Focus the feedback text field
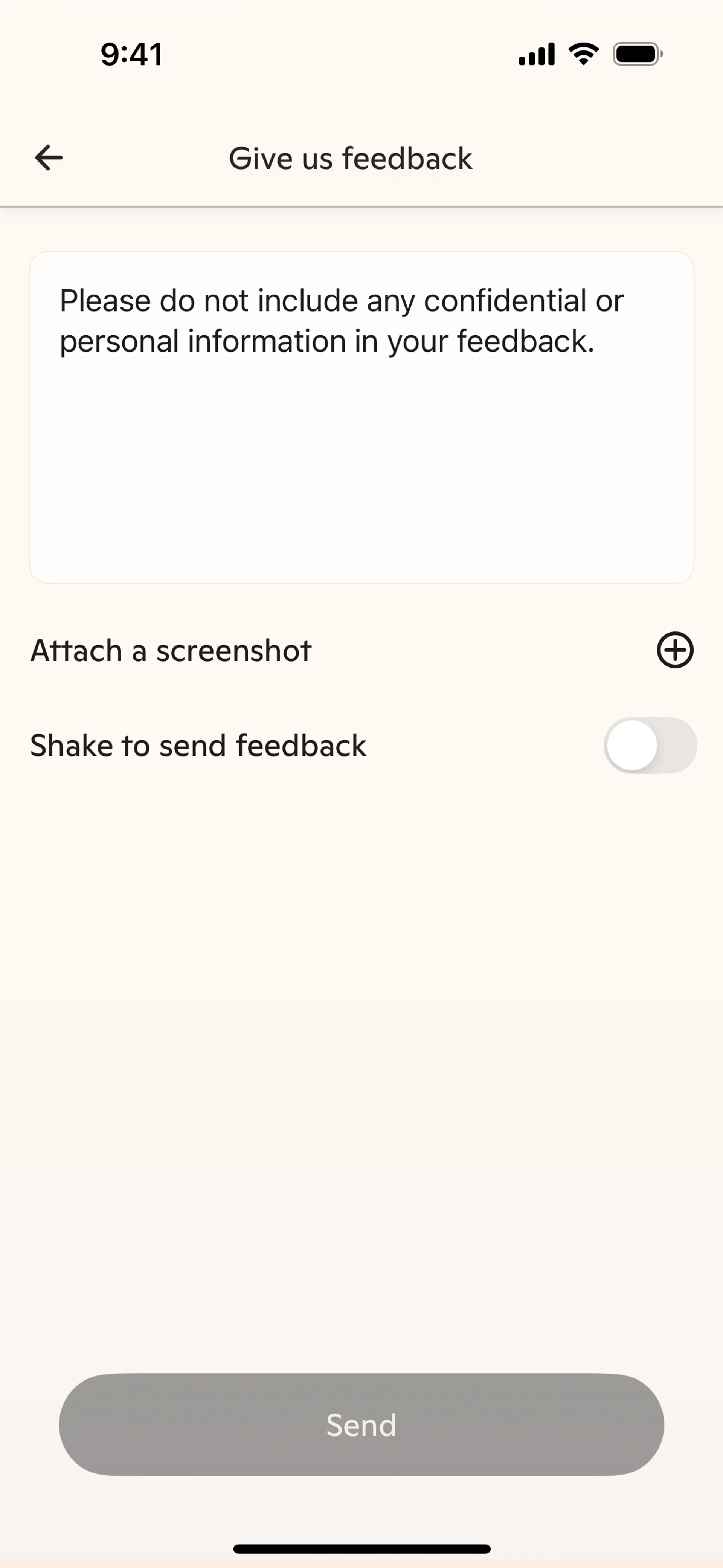 (361, 417)
